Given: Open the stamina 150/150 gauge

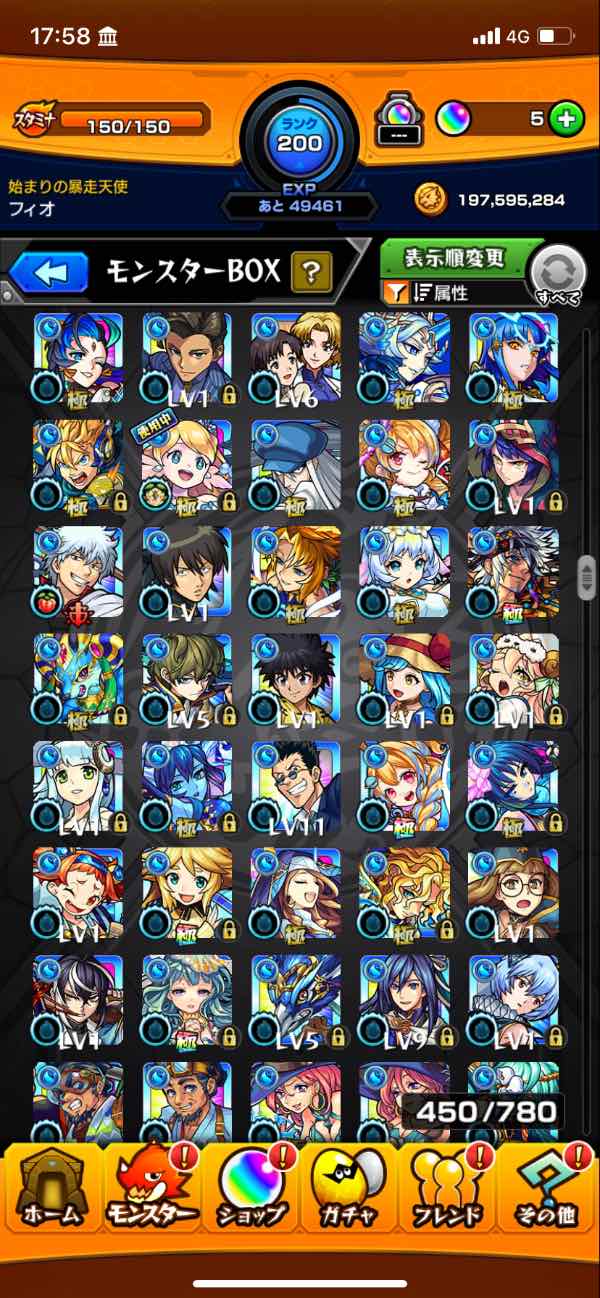Looking at the screenshot, I should click(x=130, y=121).
